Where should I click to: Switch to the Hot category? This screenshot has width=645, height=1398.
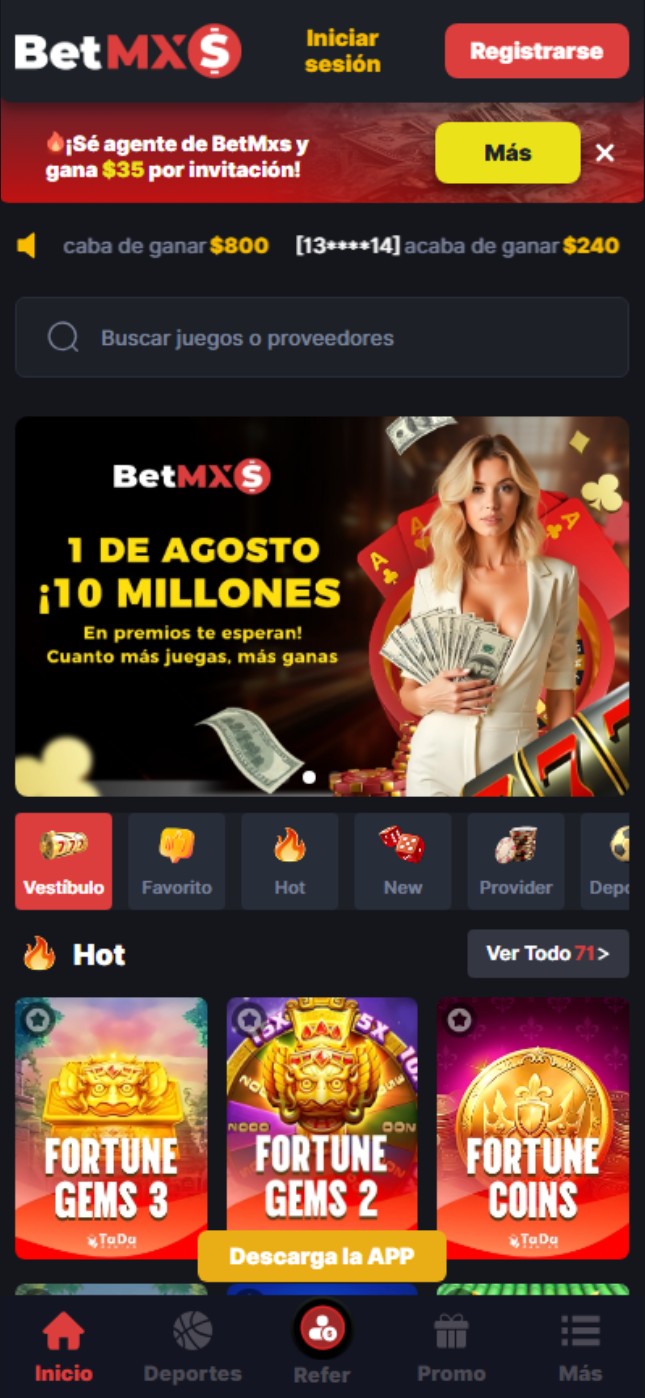point(290,861)
